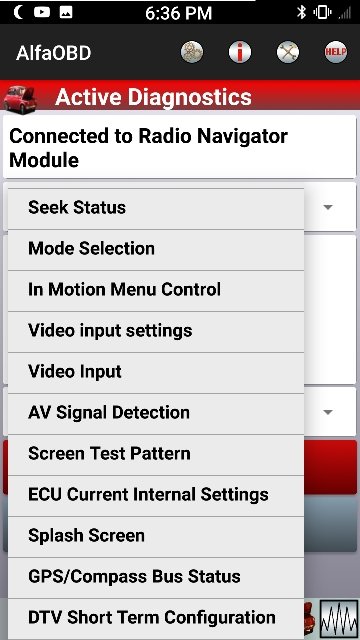Choose the Splash Screen option

click(x=156, y=537)
